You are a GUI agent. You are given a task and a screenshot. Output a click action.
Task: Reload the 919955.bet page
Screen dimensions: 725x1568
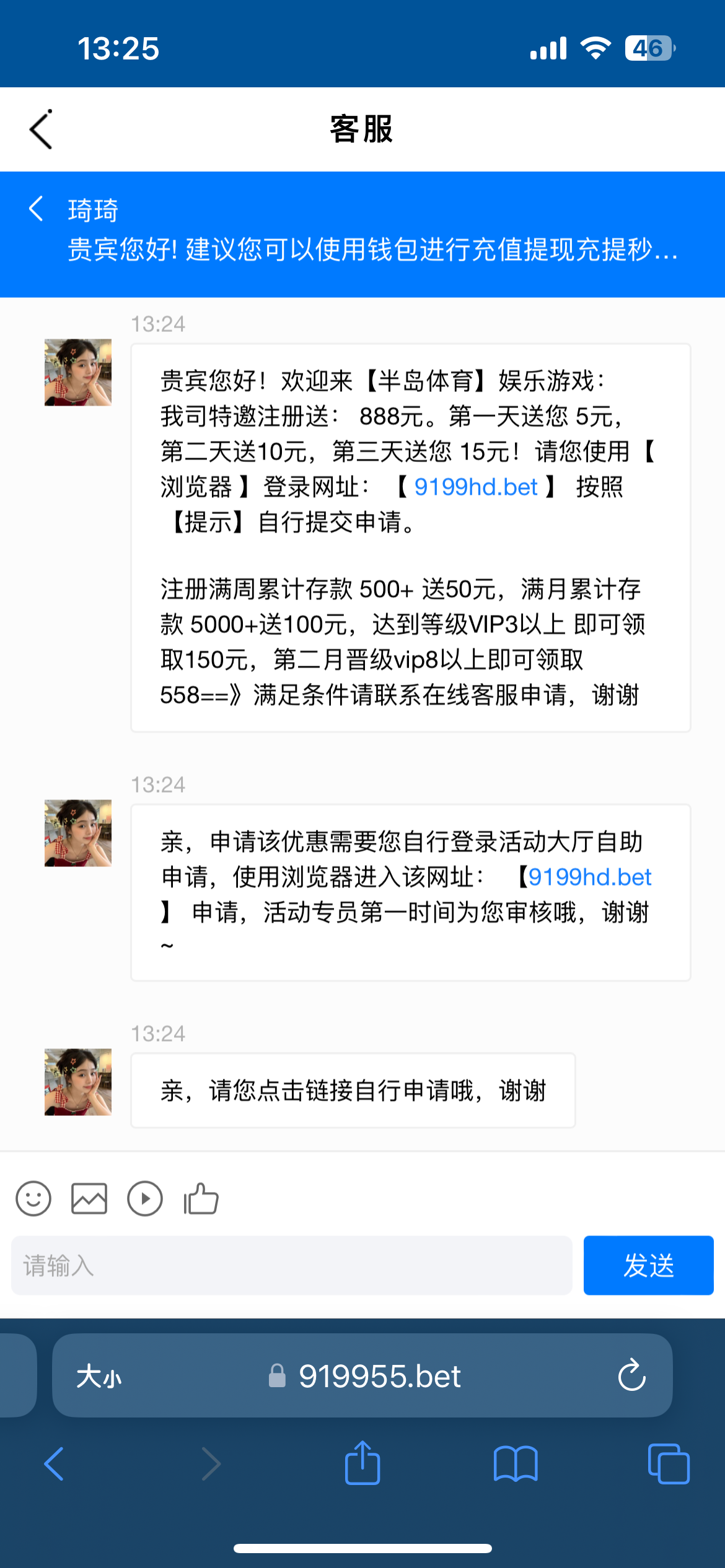click(631, 1376)
